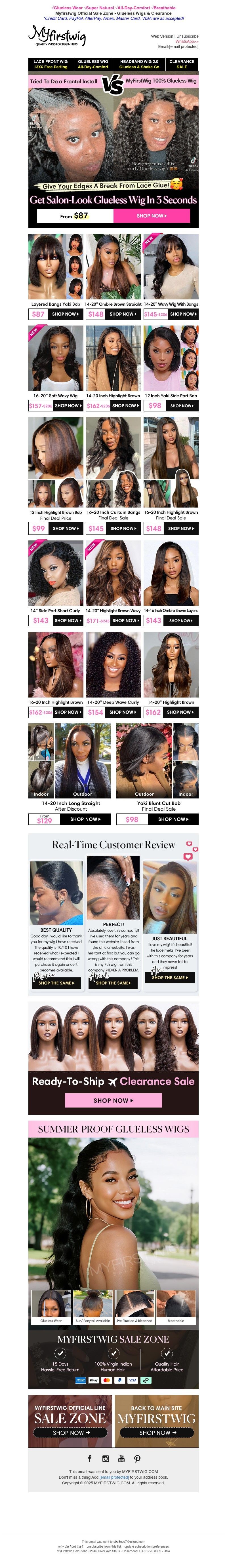Viewport: 227px width, 1568px height.
Task: Select the Lace Front Wig category
Action: coord(51,64)
